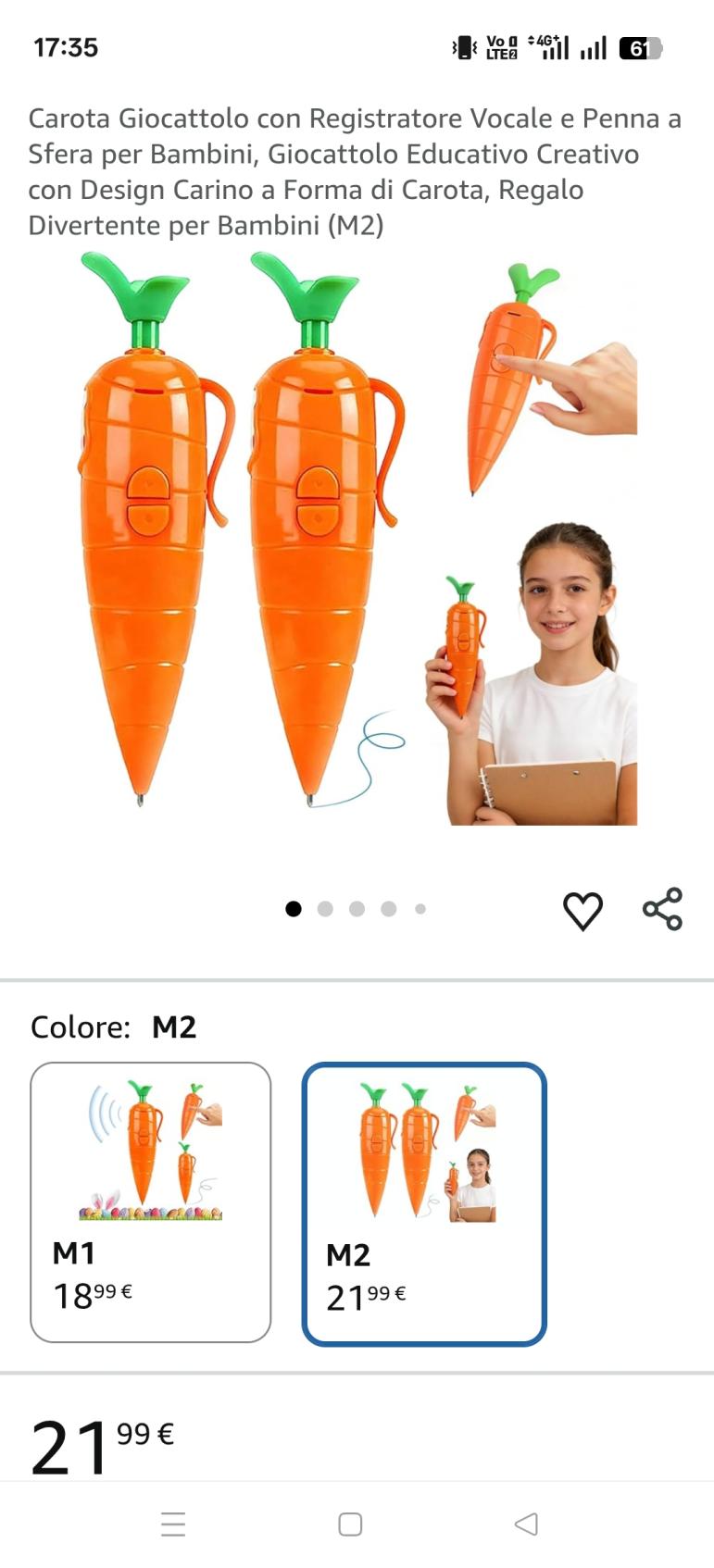Share this carrot pen product
Image resolution: width=714 pixels, height=1568 pixels.
[662, 909]
